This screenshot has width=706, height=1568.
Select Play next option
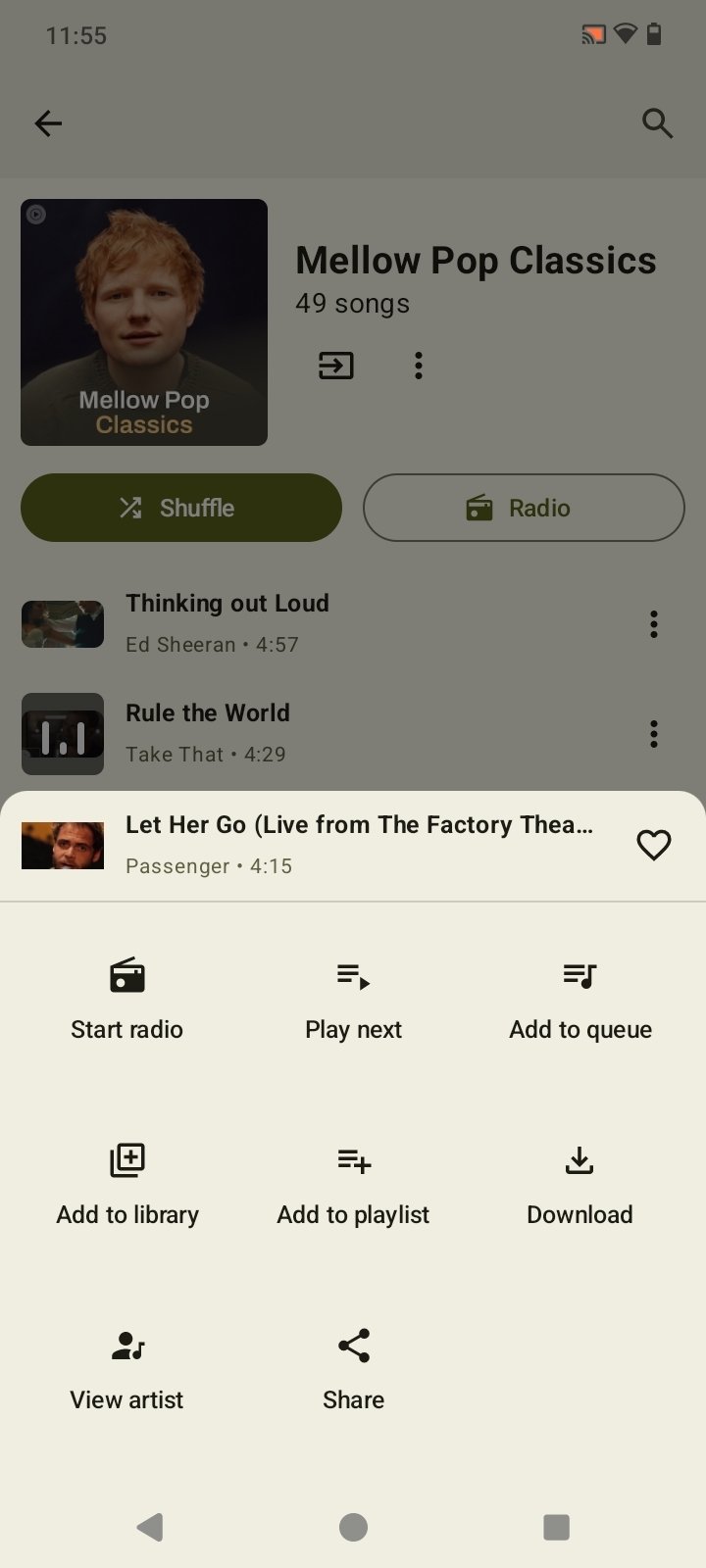click(x=353, y=999)
